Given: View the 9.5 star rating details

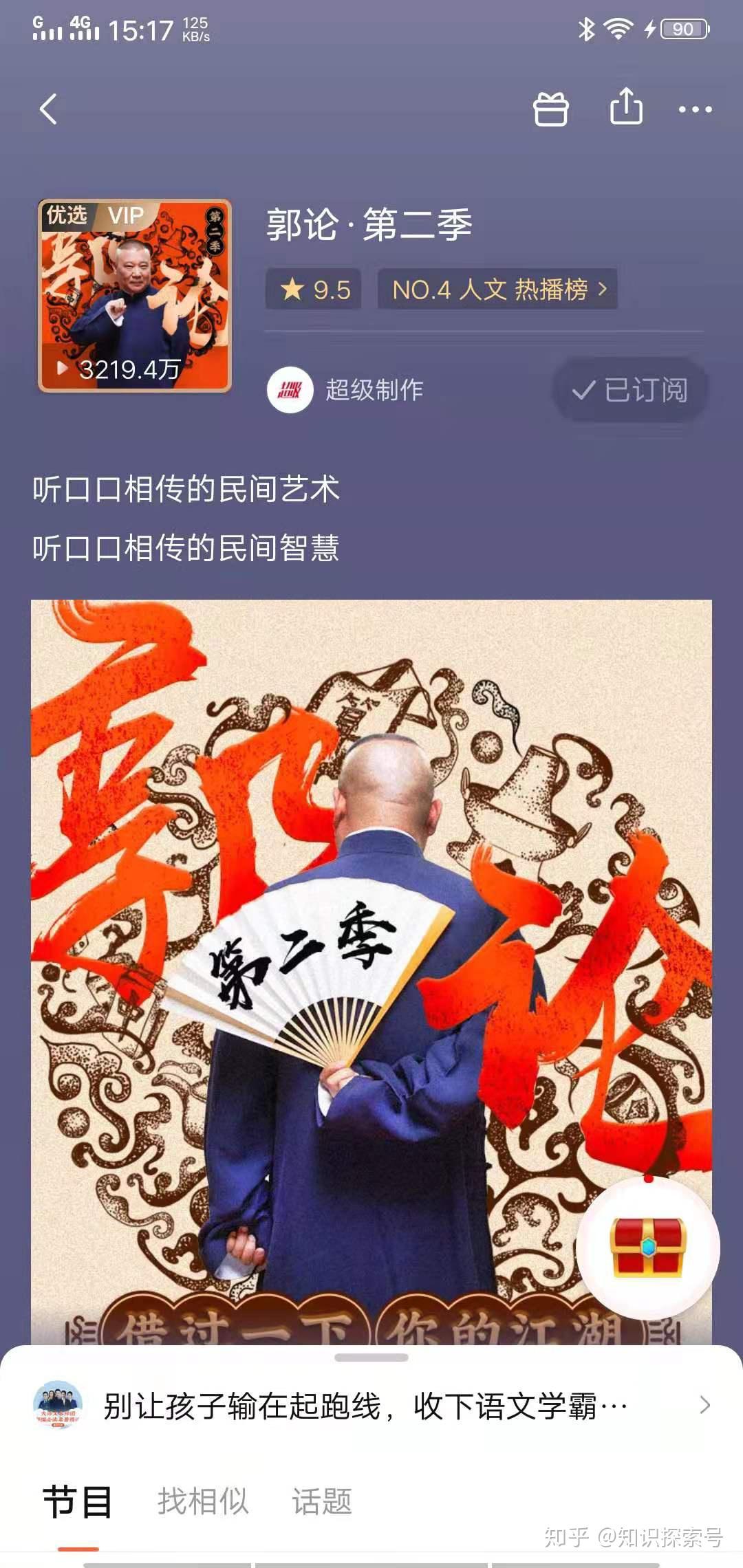Looking at the screenshot, I should 314,290.
